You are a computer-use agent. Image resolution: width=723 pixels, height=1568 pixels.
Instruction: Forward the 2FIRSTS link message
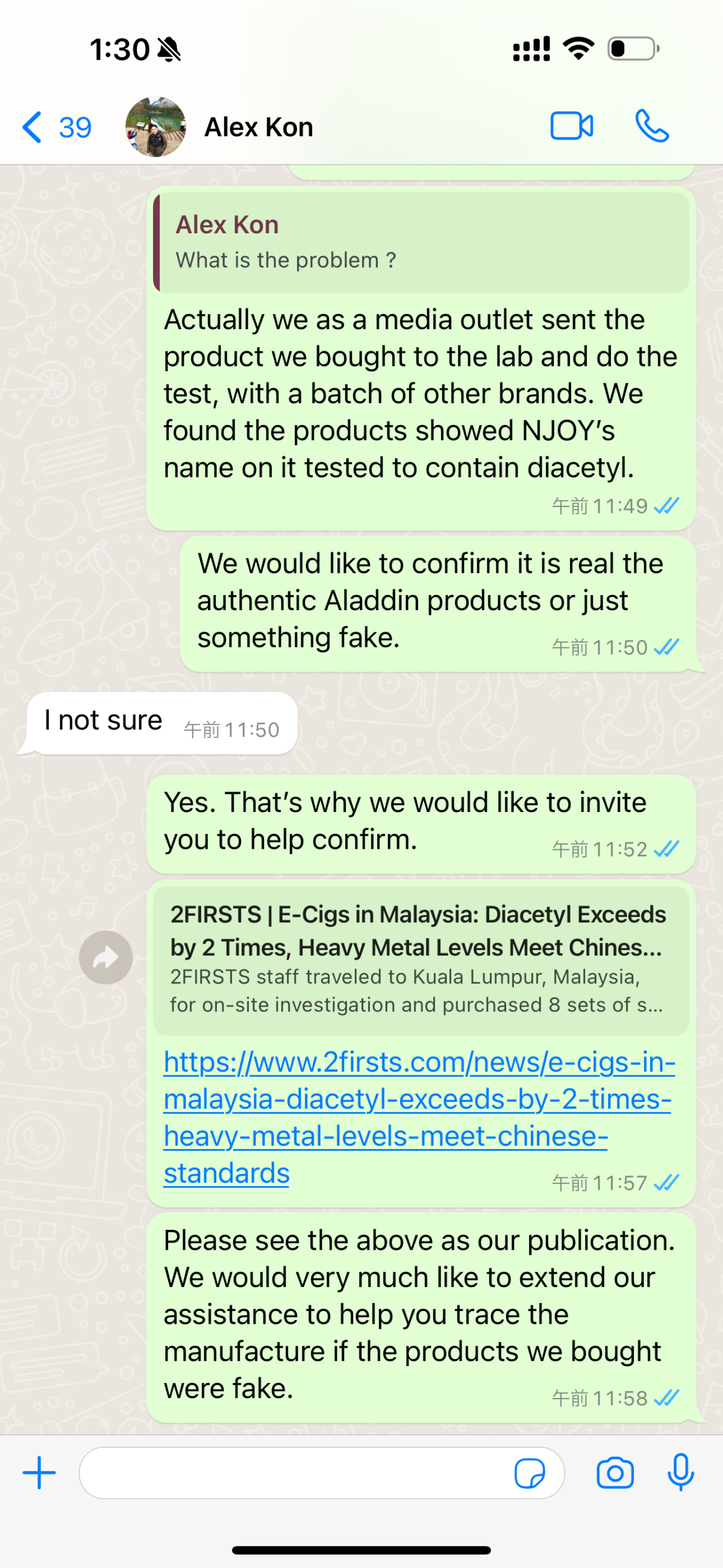click(x=106, y=957)
